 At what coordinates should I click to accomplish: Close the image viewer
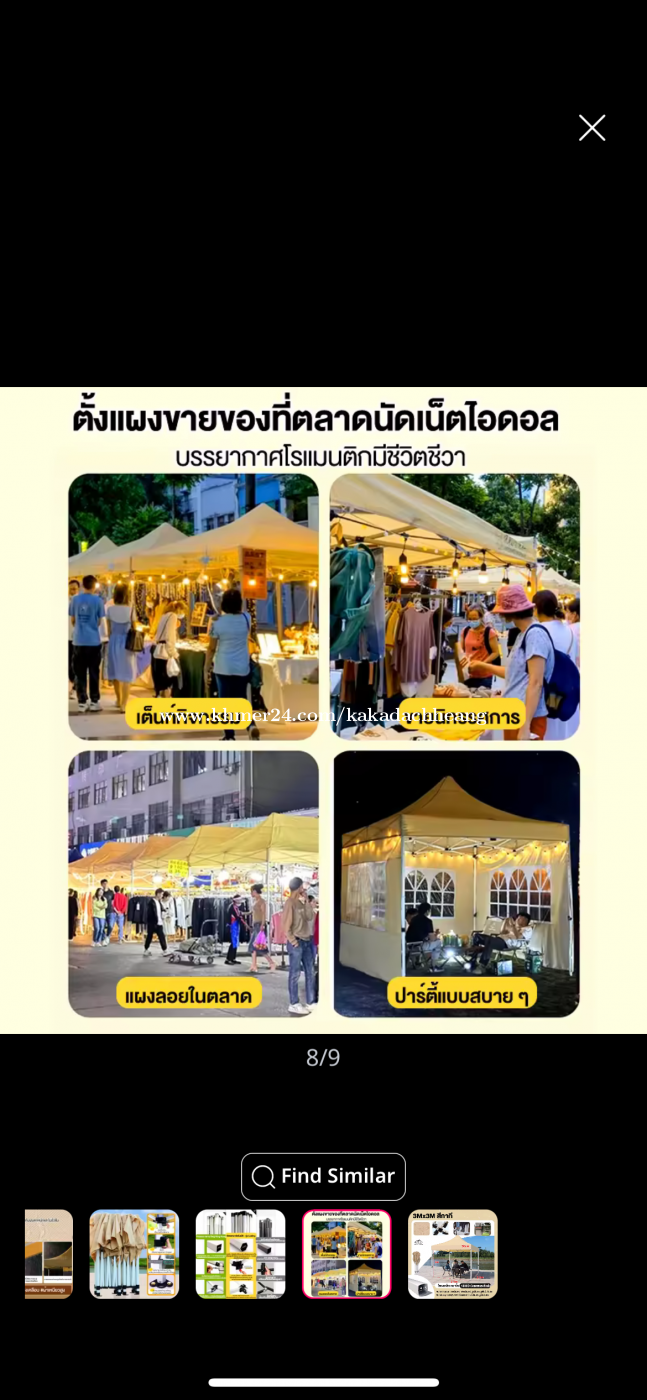click(592, 128)
